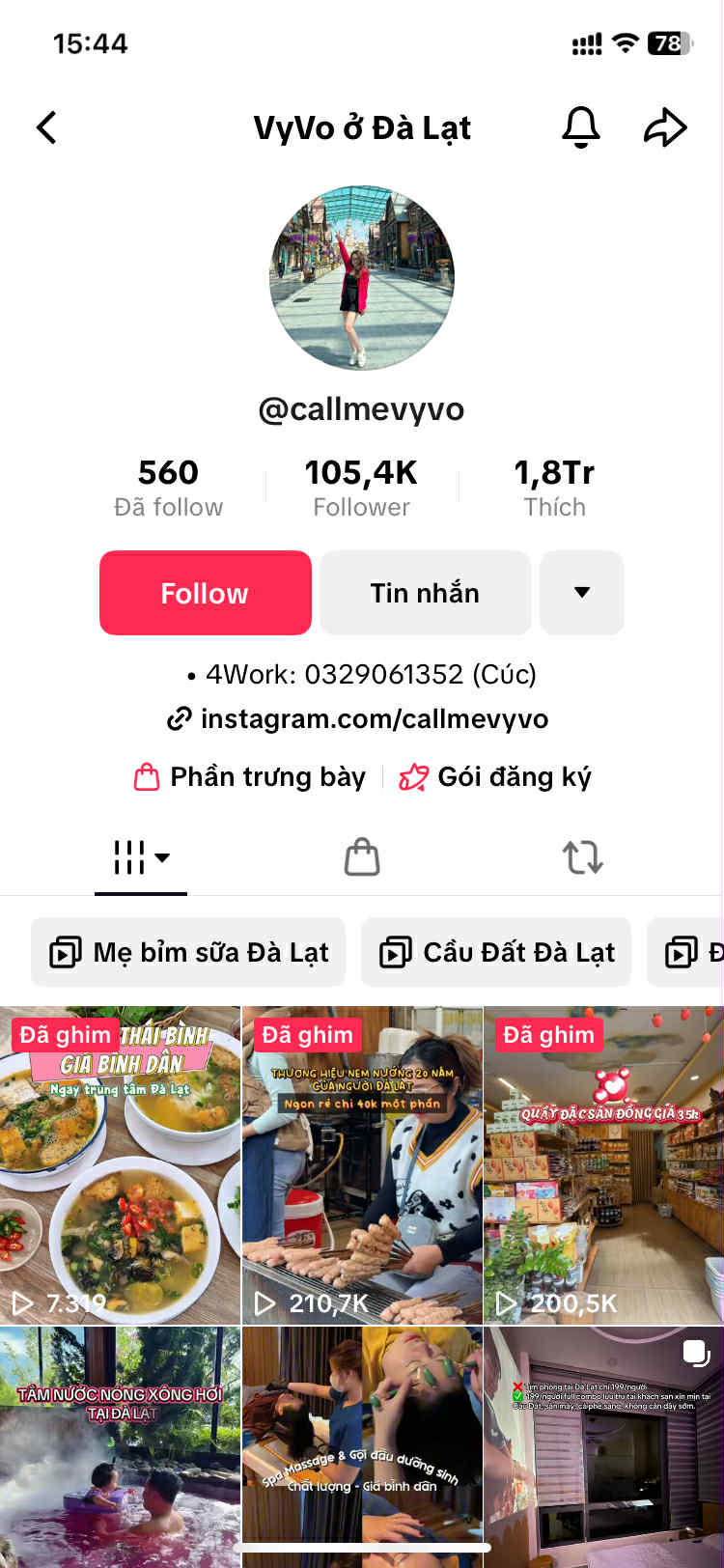Play the pinned video with 210,7K views
This screenshot has width=724, height=1568.
coord(362,1165)
